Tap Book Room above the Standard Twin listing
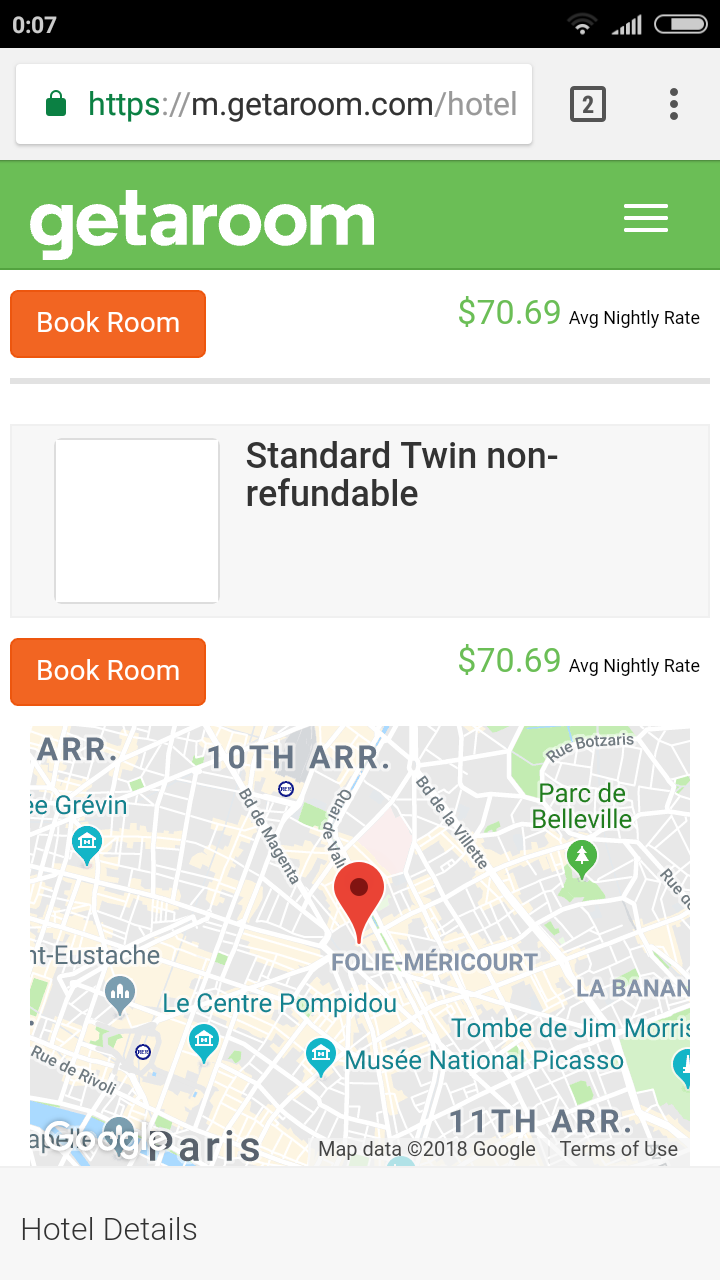The height and width of the screenshot is (1280, 720). (108, 323)
